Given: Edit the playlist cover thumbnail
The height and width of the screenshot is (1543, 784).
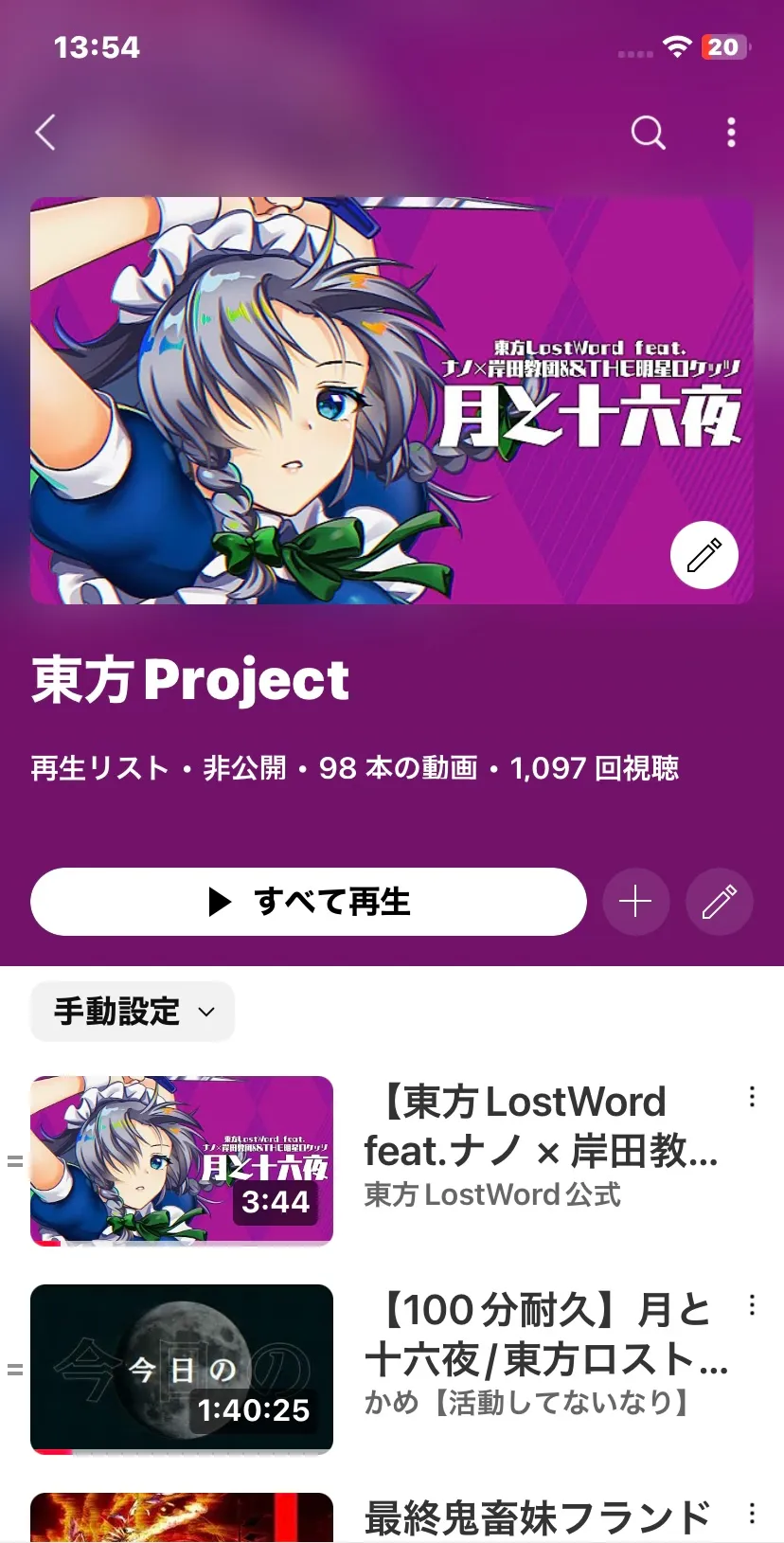Looking at the screenshot, I should click(704, 555).
